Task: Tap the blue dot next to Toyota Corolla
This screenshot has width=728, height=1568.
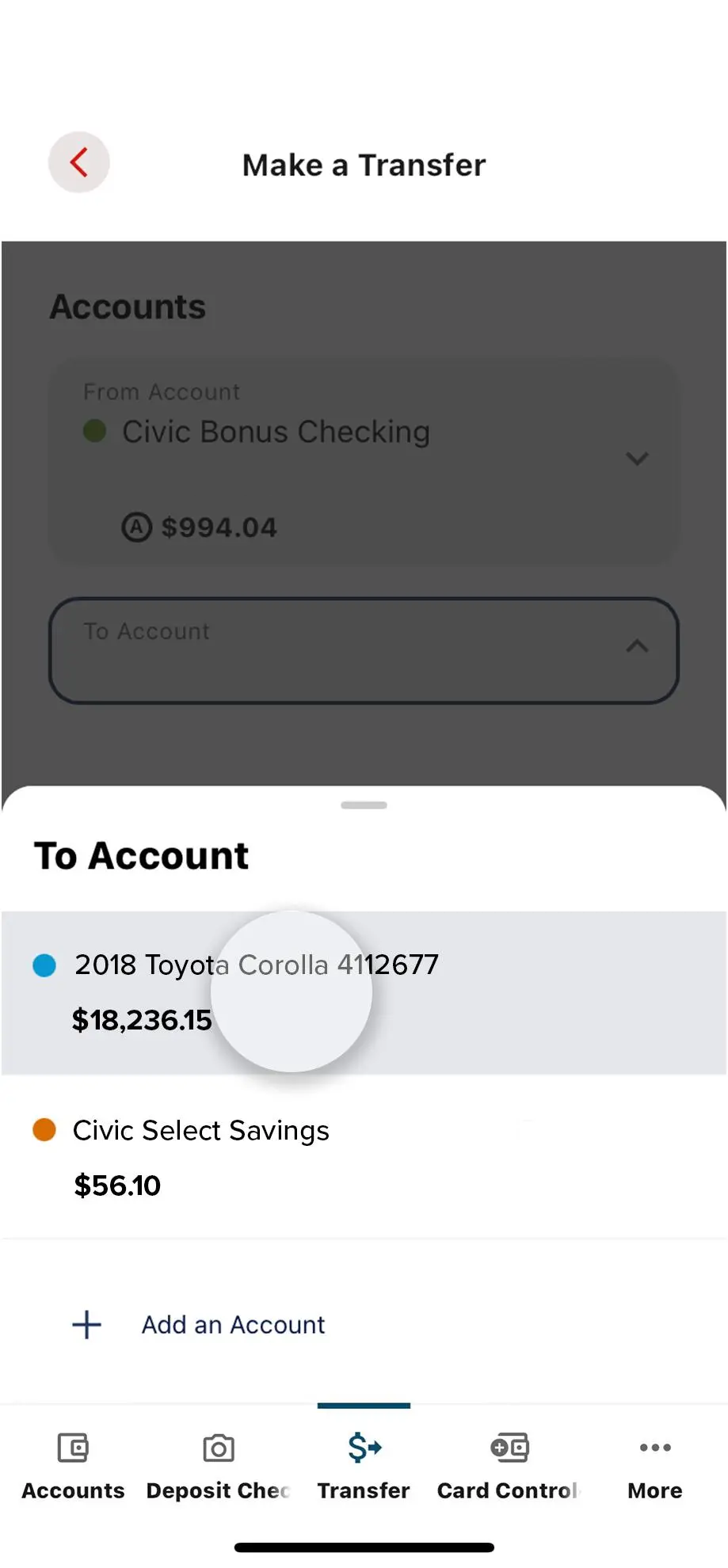Action: point(45,965)
